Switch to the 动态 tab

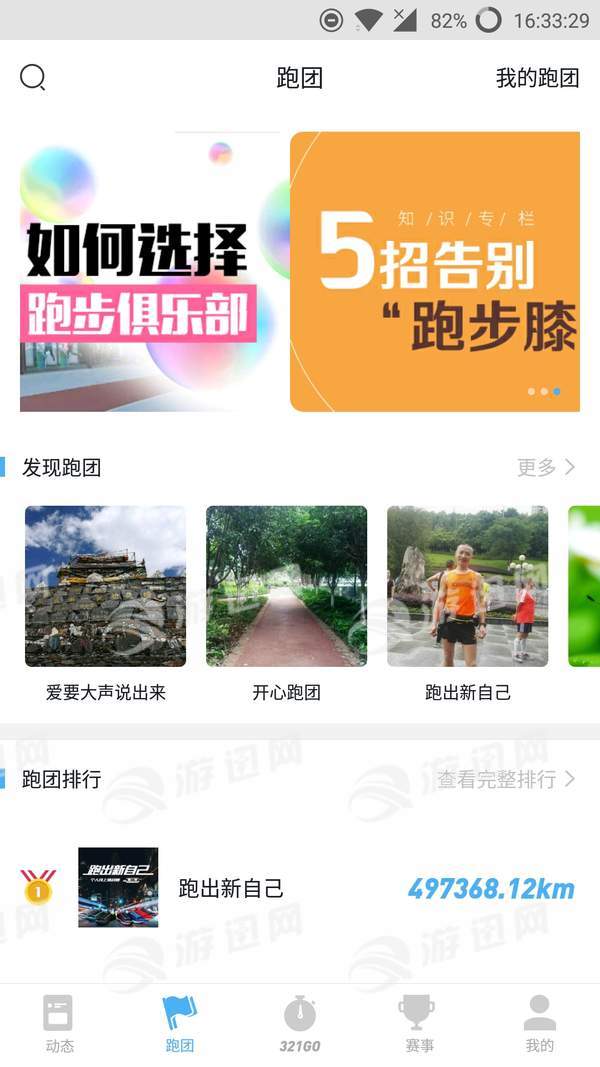[x=60, y=1025]
